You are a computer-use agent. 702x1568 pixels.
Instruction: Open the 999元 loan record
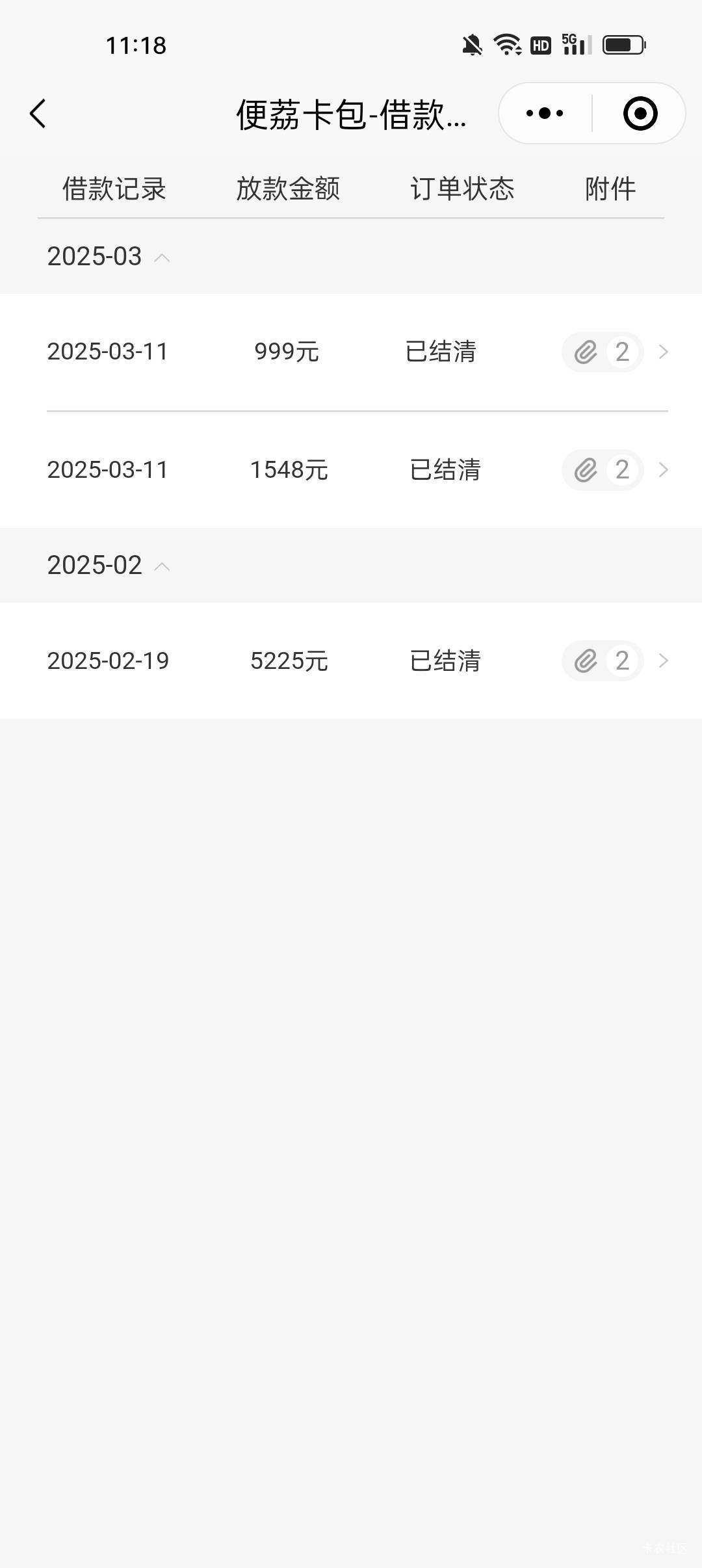tap(351, 352)
